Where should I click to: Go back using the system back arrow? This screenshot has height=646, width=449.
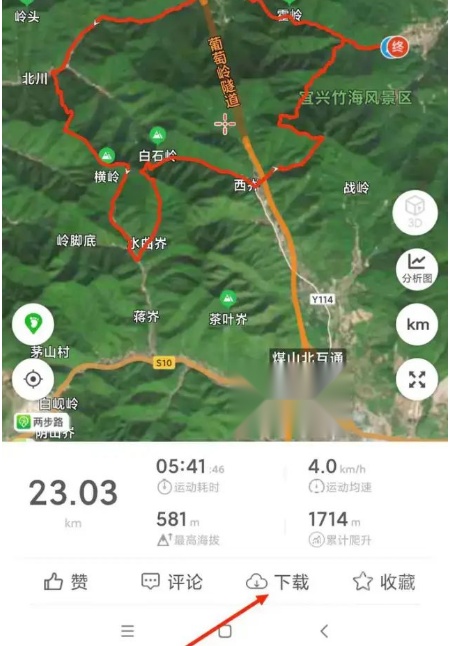(x=325, y=631)
